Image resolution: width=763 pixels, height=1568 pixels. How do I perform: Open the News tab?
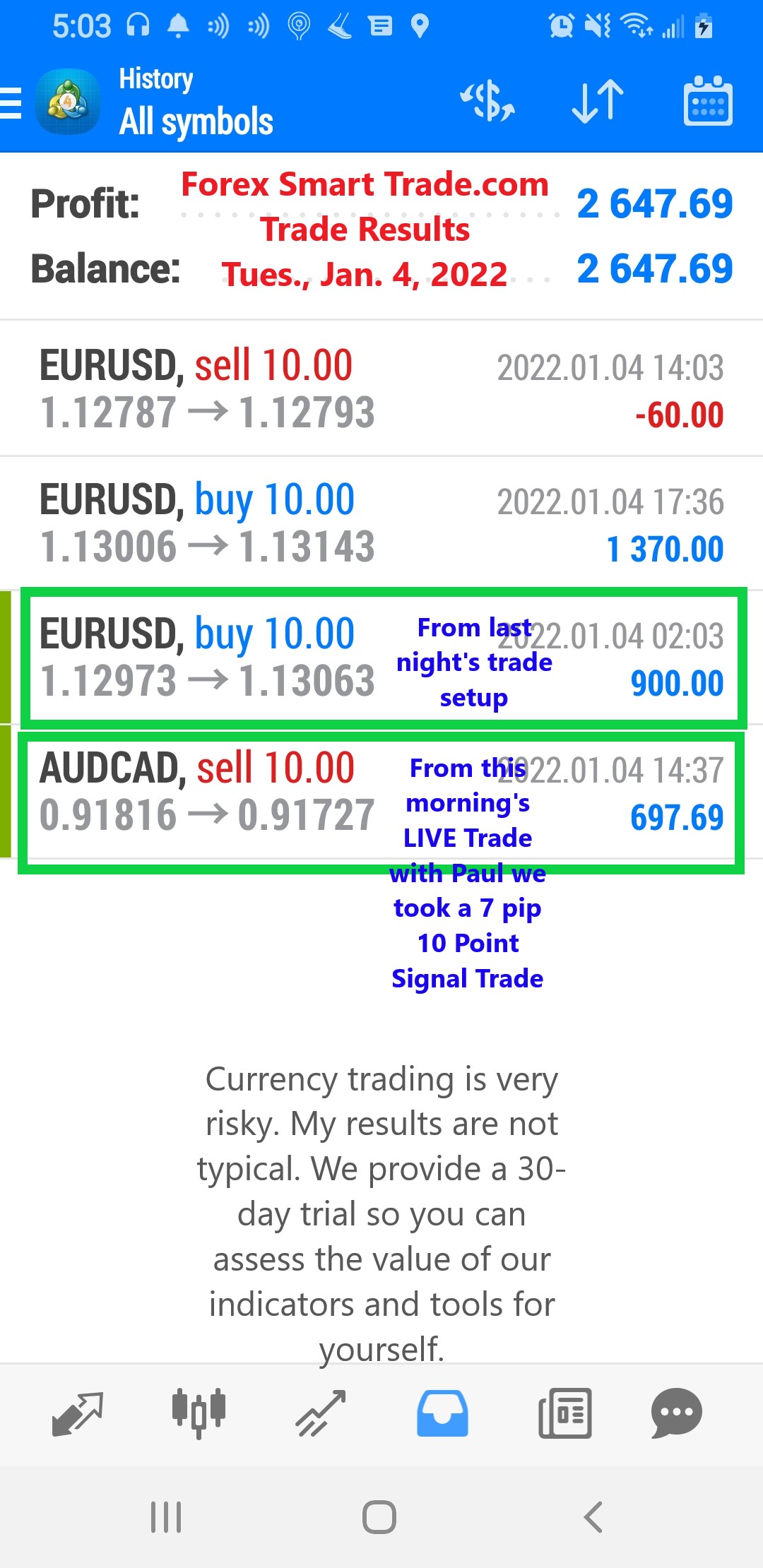click(x=564, y=1414)
